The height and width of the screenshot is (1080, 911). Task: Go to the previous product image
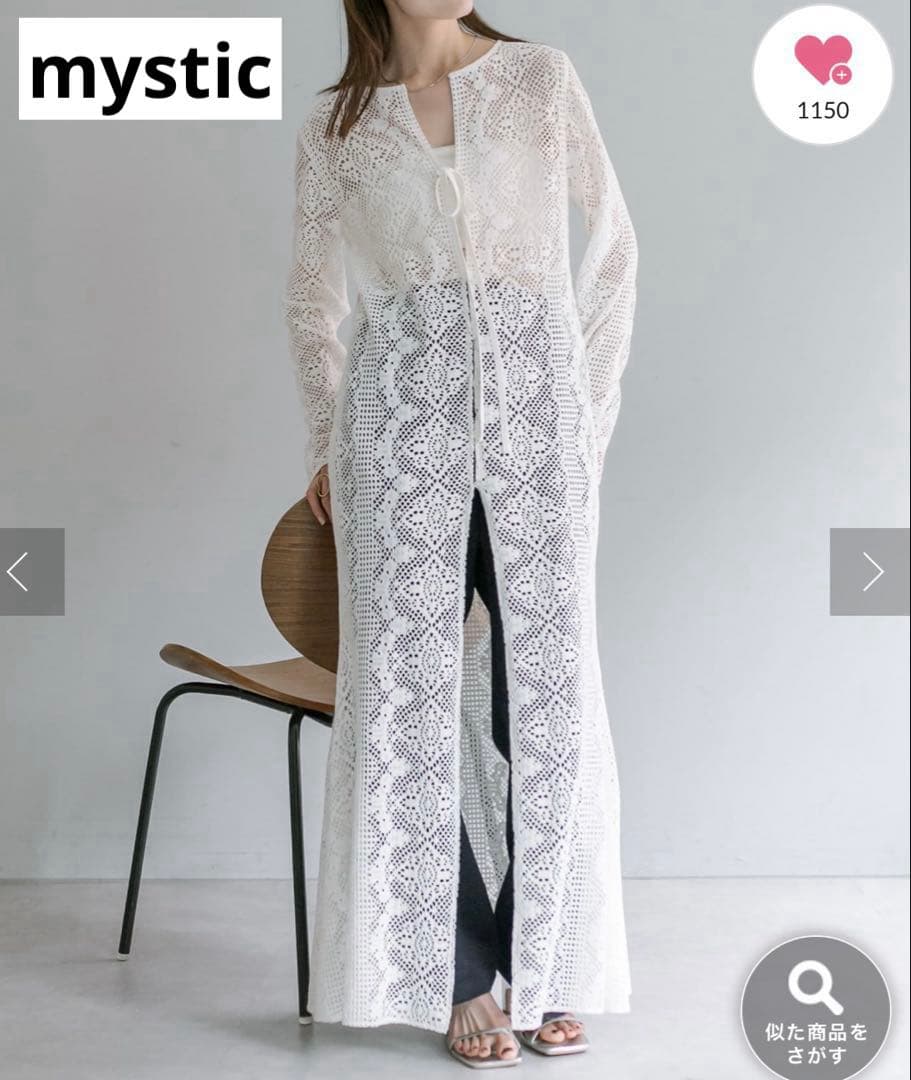pos(32,572)
